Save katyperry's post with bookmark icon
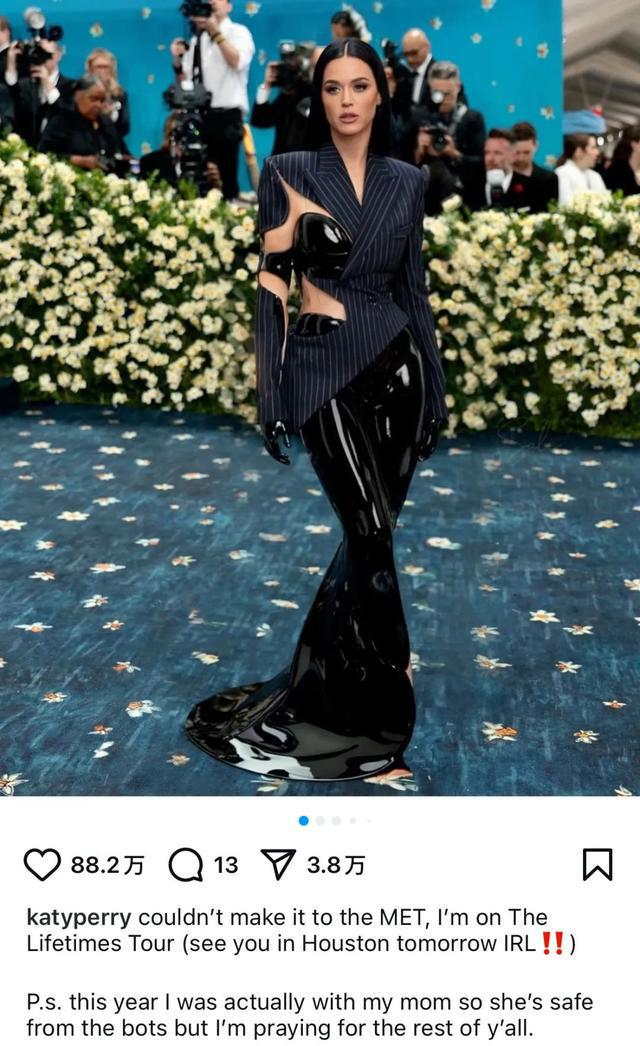Screen dimensions: 640x1046 [597, 864]
